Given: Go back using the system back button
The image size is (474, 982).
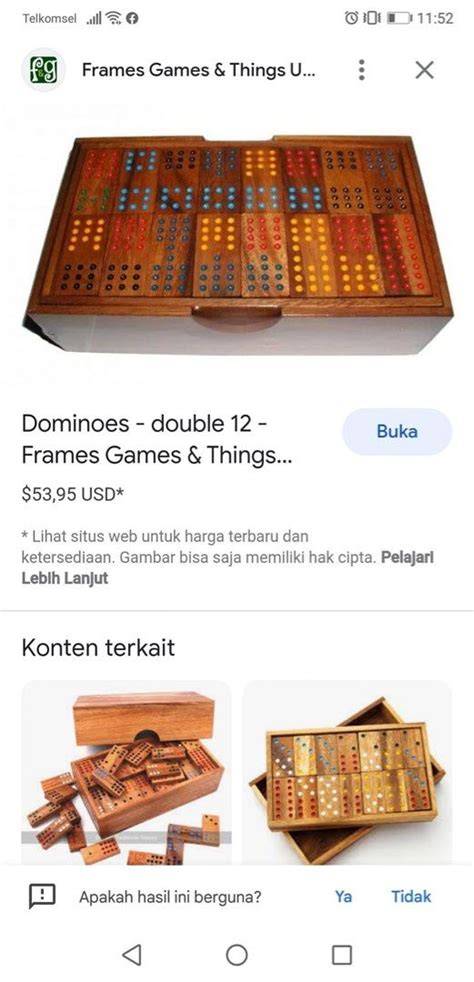Looking at the screenshot, I should pyautogui.click(x=131, y=955).
